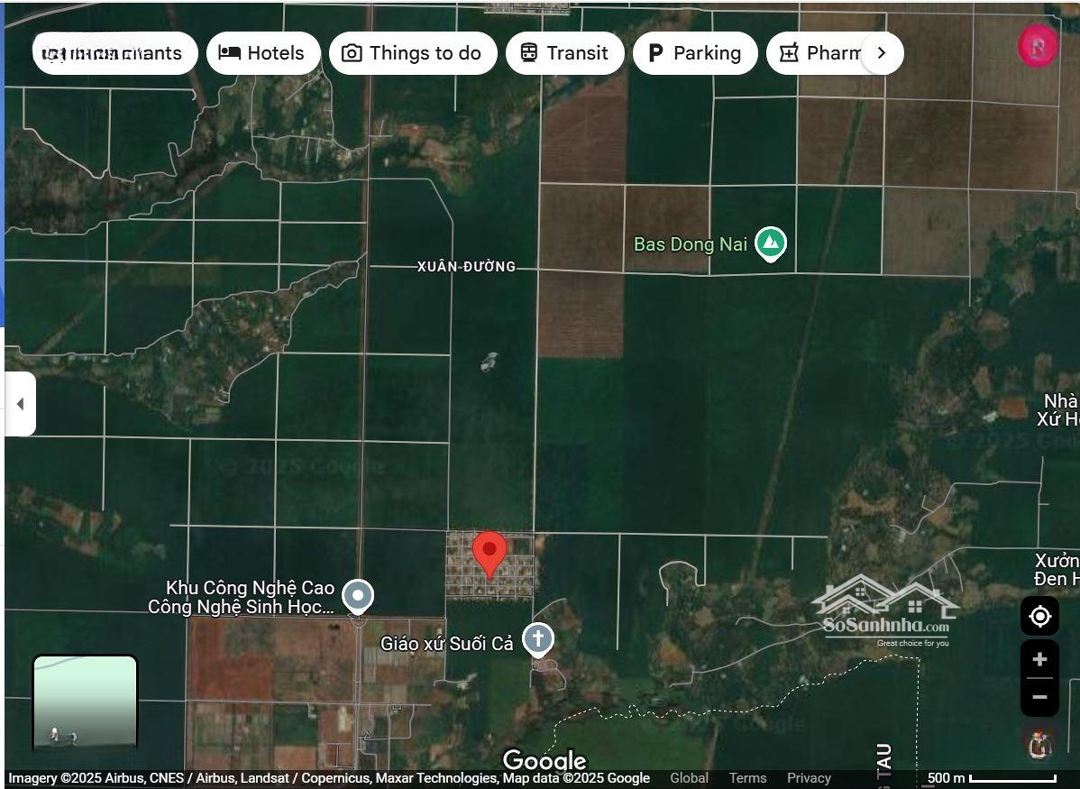1080x789 pixels.
Task: Open the account profile avatar
Action: 1037,46
